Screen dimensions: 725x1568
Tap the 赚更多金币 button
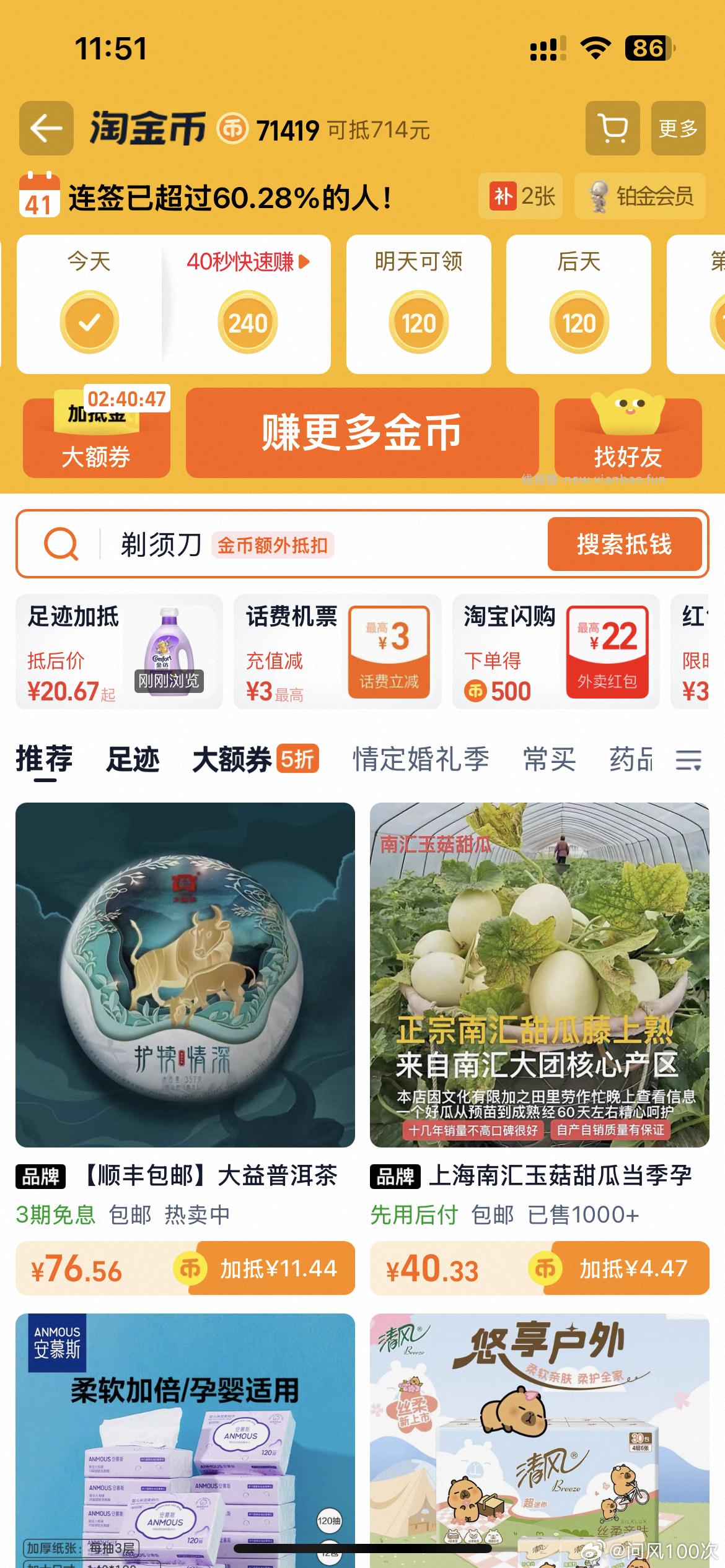(x=362, y=437)
